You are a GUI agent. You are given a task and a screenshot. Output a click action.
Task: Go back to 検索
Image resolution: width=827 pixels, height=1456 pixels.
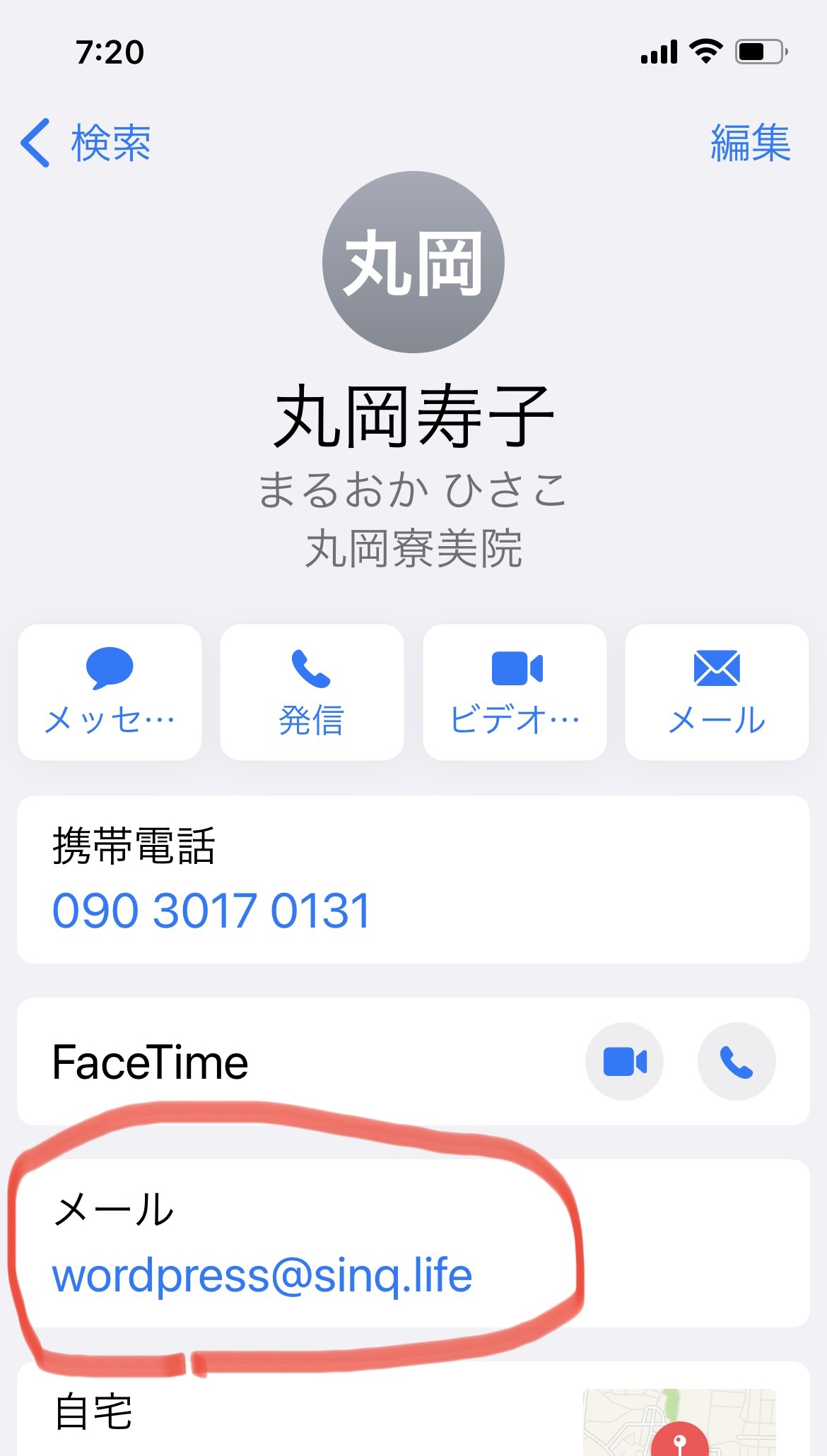[86, 143]
